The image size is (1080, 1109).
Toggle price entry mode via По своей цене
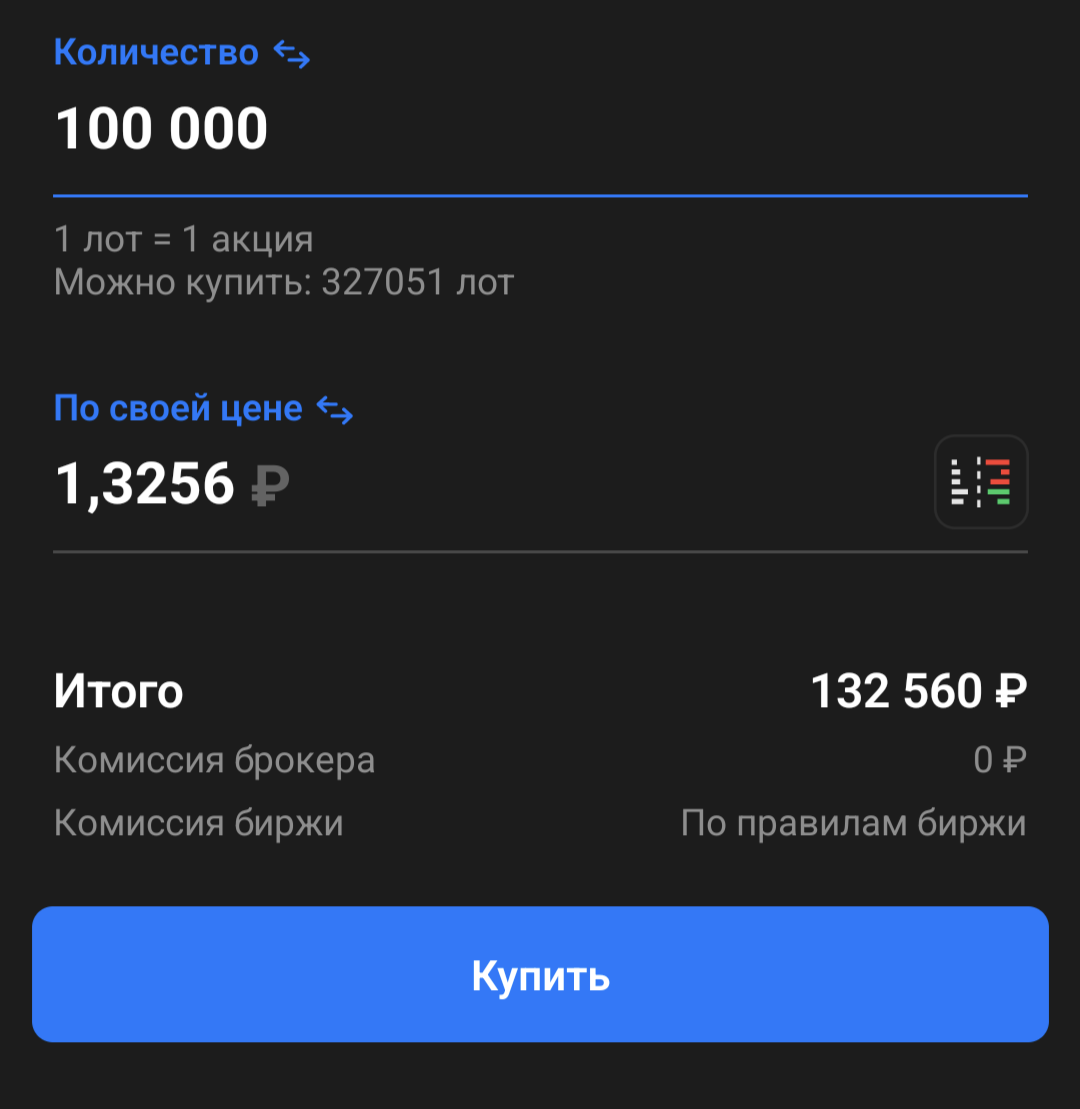(x=176, y=408)
